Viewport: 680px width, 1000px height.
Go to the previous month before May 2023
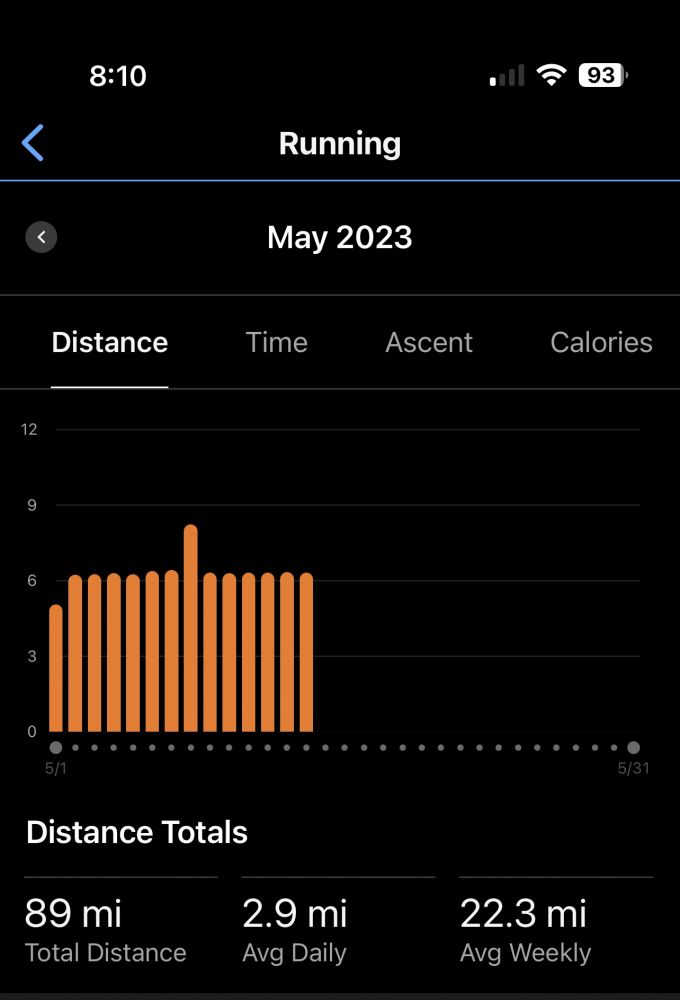click(x=41, y=237)
